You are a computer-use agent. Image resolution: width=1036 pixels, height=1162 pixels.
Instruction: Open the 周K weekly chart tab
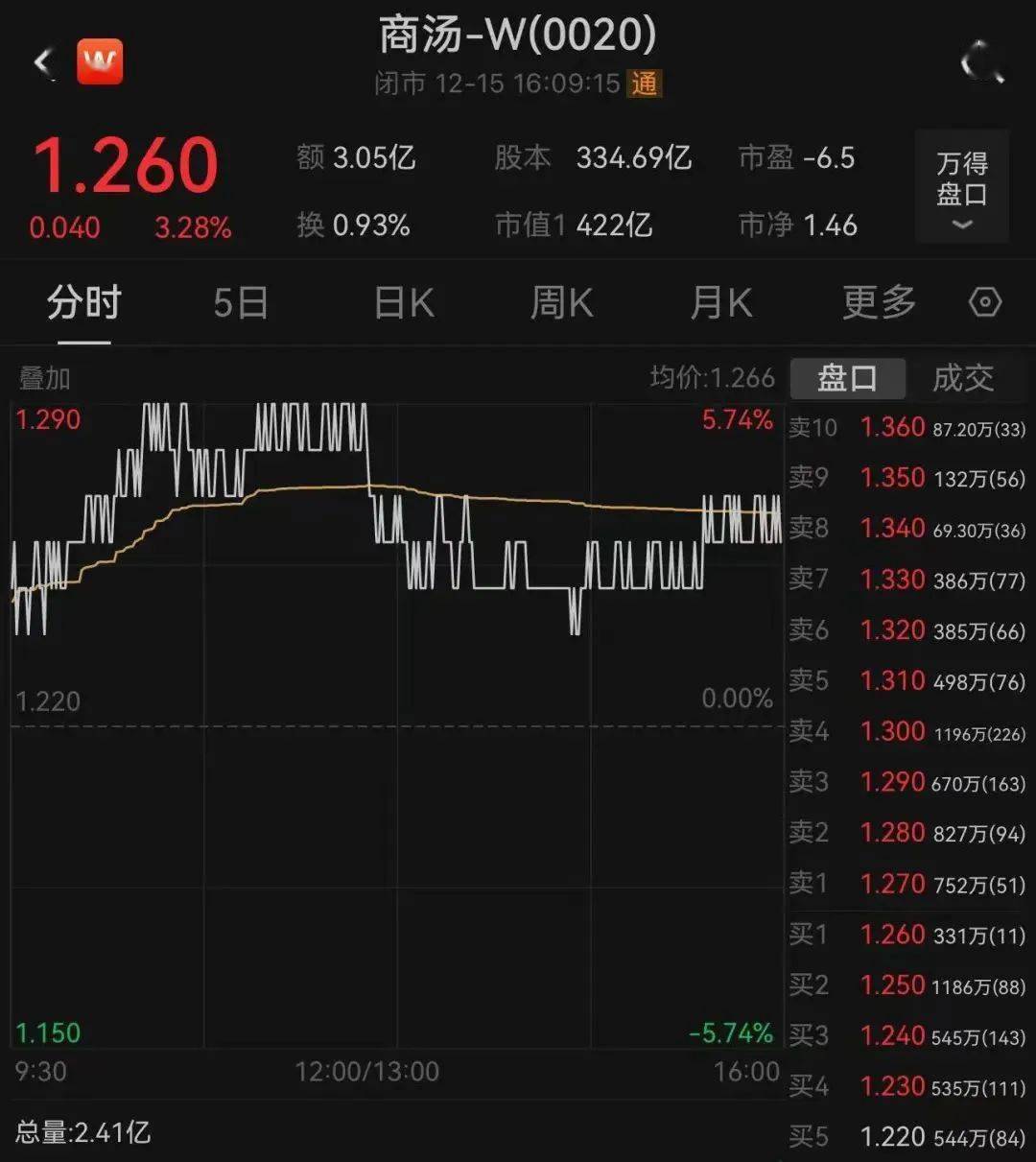[x=561, y=302]
